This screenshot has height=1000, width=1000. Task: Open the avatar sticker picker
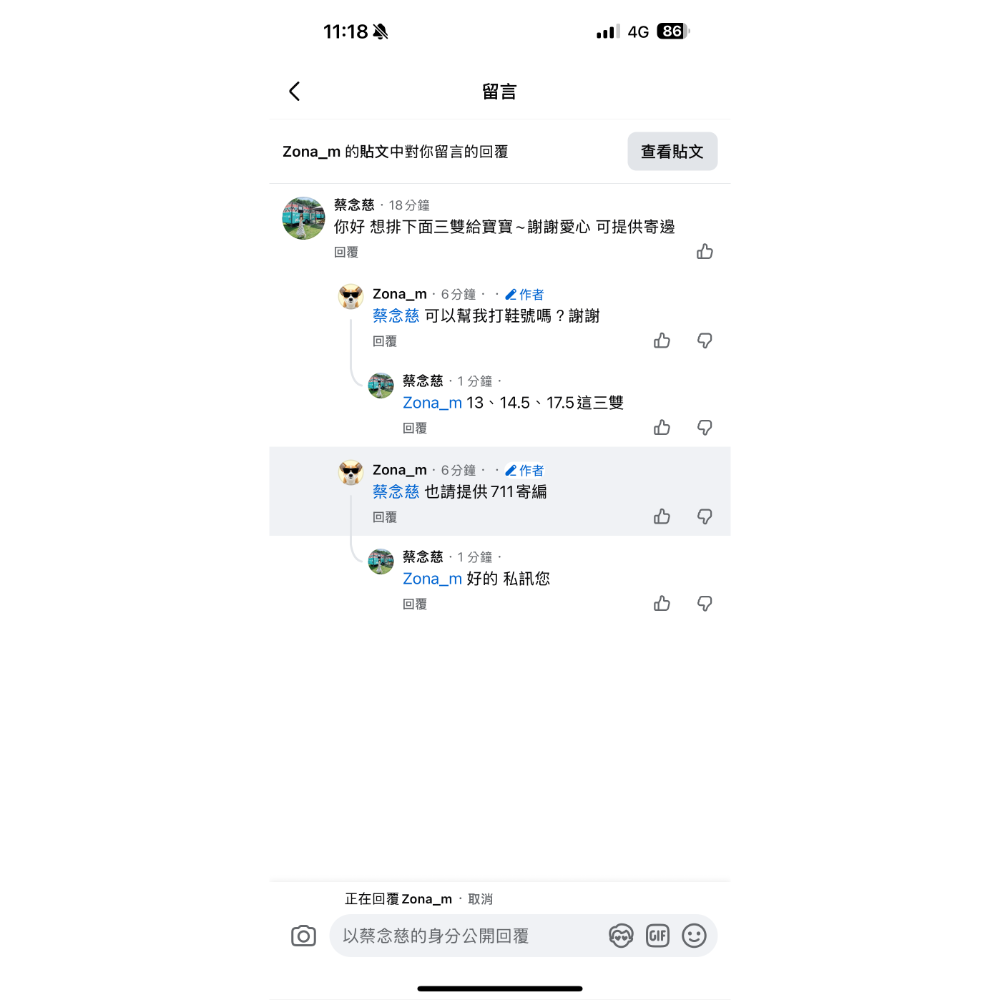click(x=621, y=936)
